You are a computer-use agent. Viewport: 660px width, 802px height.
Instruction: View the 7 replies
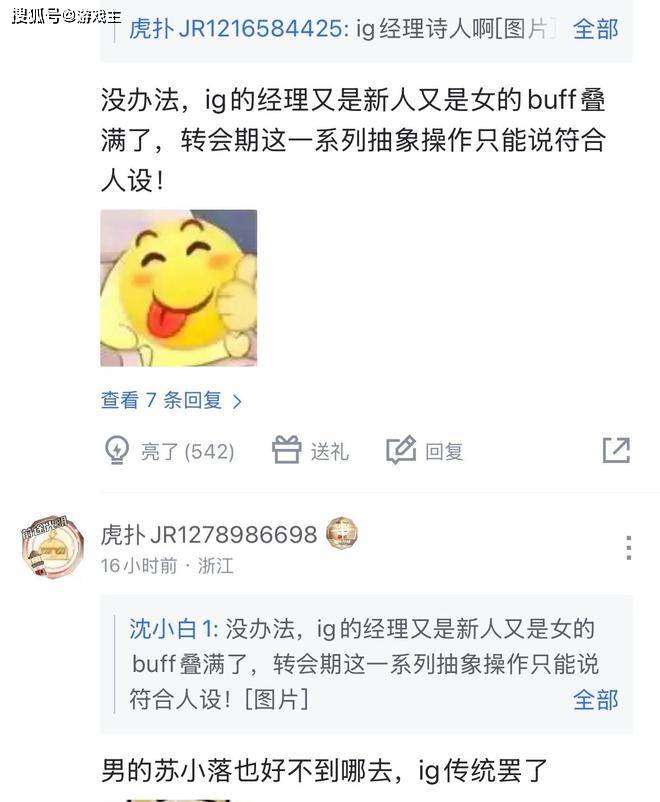pyautogui.click(x=171, y=400)
